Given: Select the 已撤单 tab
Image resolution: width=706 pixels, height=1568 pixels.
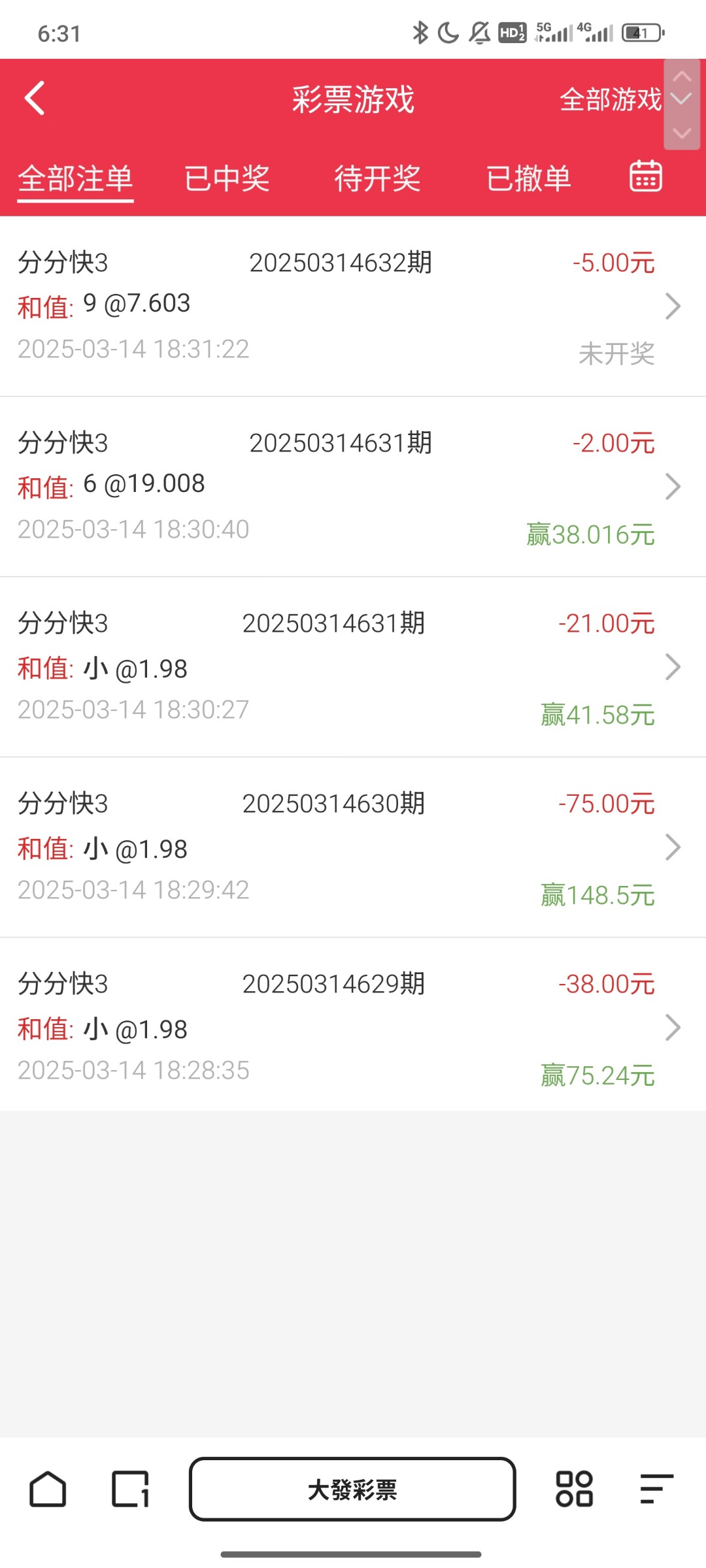Looking at the screenshot, I should click(528, 178).
